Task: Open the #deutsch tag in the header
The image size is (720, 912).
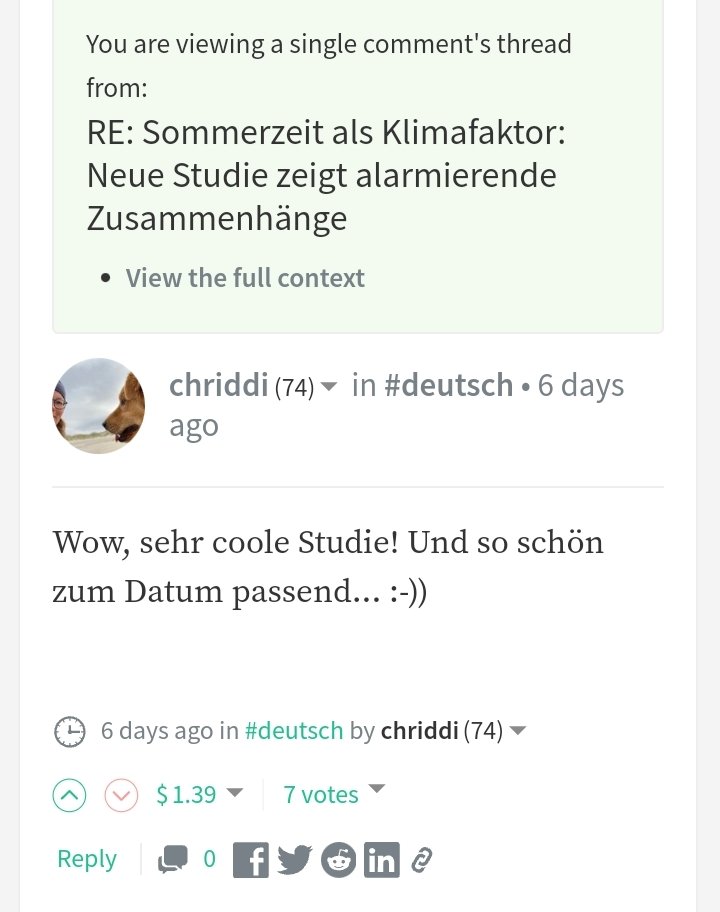Action: (448, 385)
